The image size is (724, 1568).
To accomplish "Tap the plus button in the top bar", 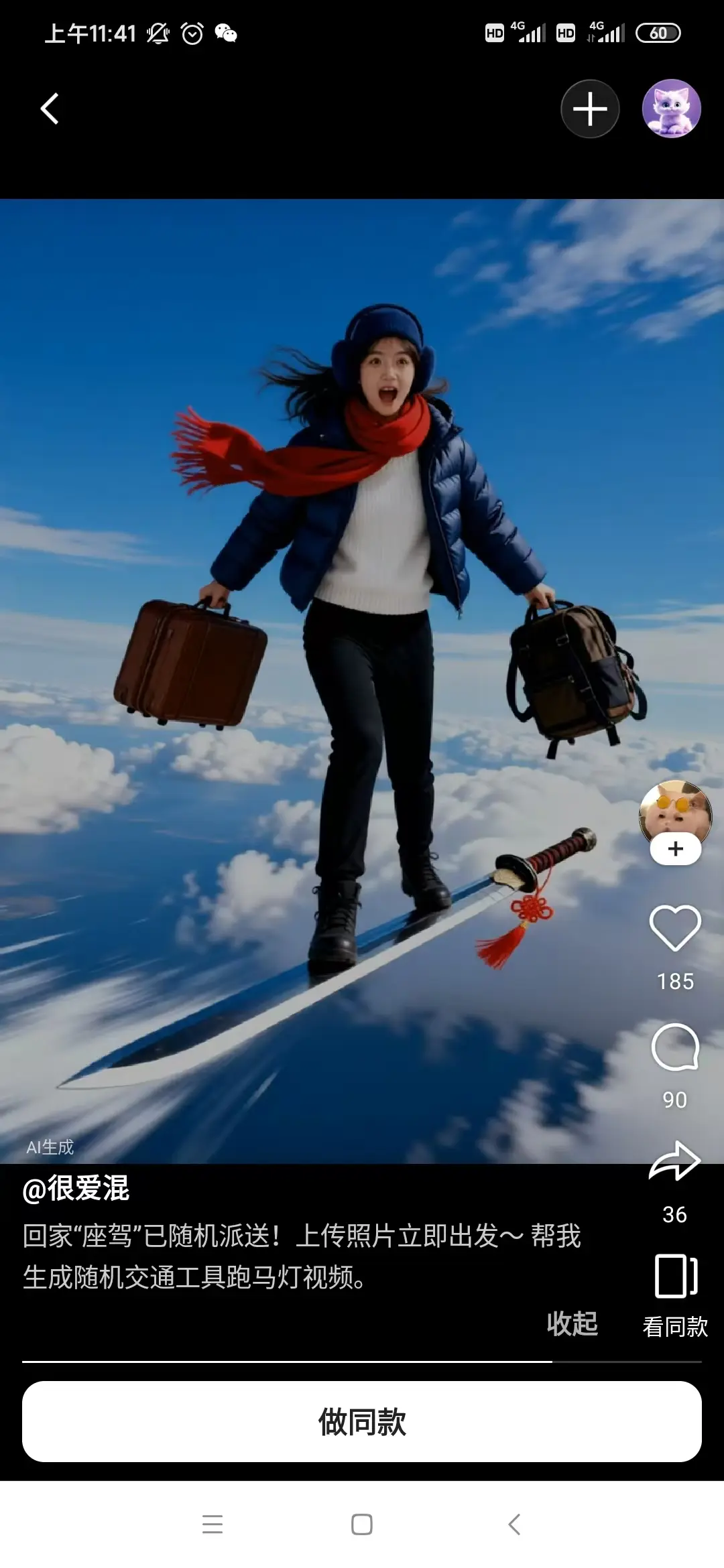I will pyautogui.click(x=590, y=109).
